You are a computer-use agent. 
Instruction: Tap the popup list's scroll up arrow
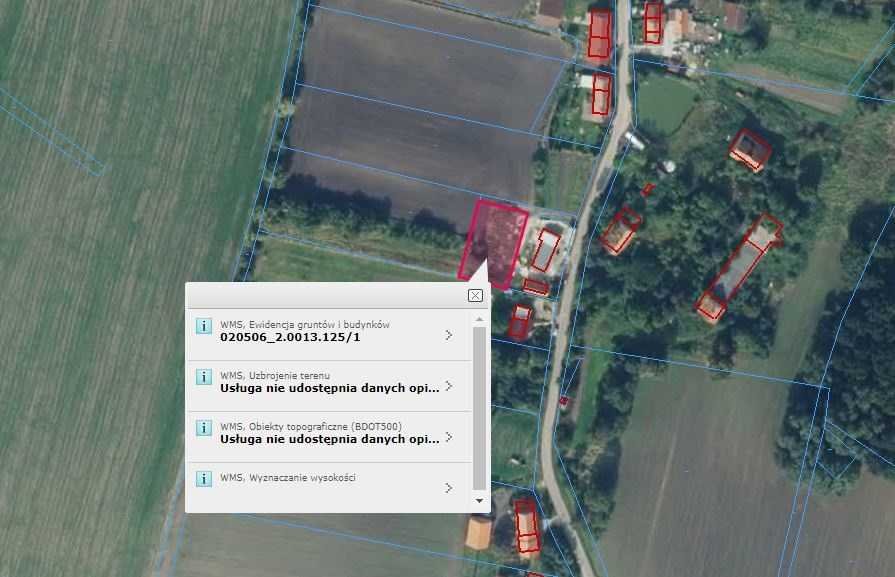pos(479,320)
